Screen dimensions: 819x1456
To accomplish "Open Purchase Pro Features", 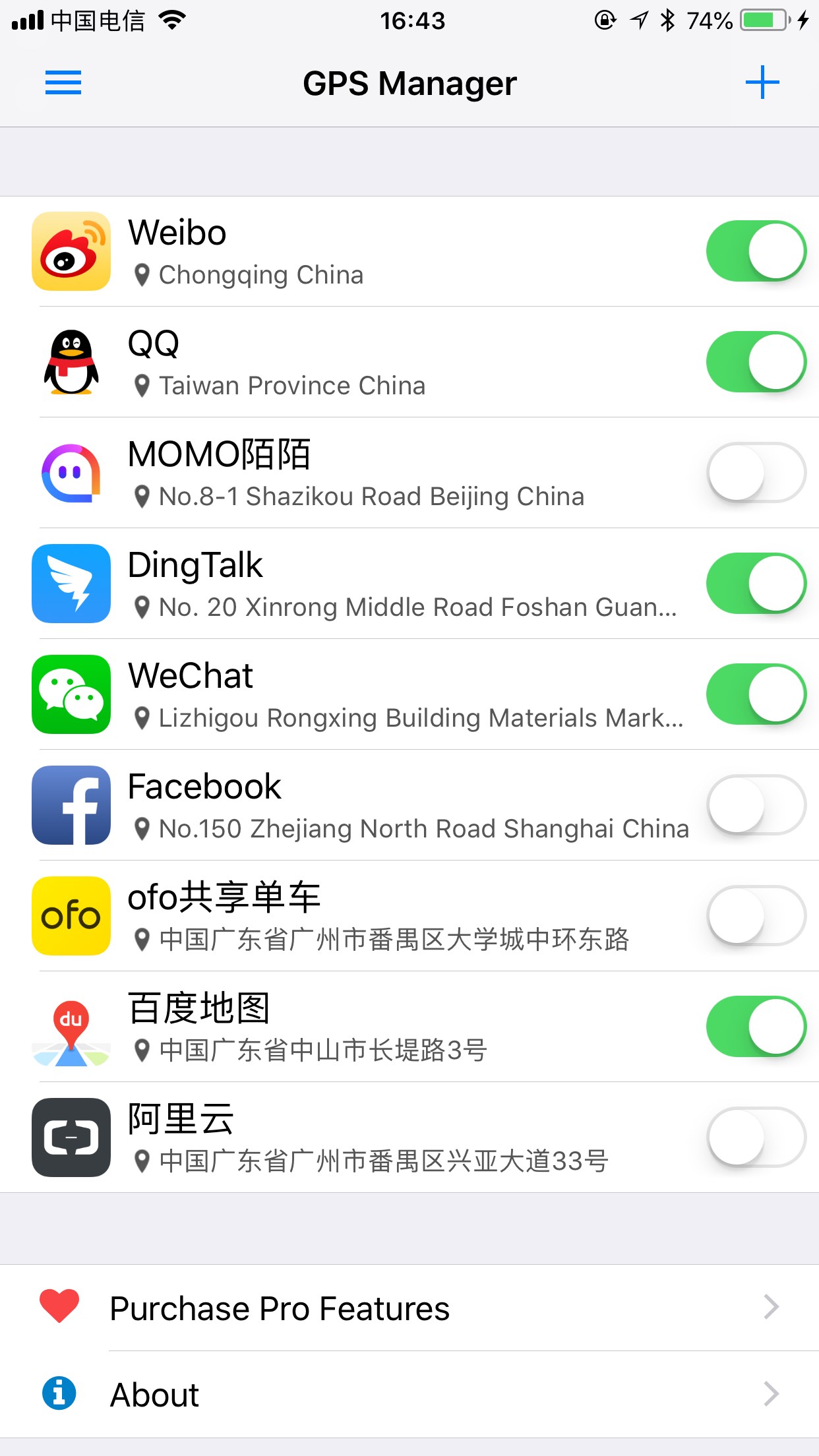I will 409,1308.
